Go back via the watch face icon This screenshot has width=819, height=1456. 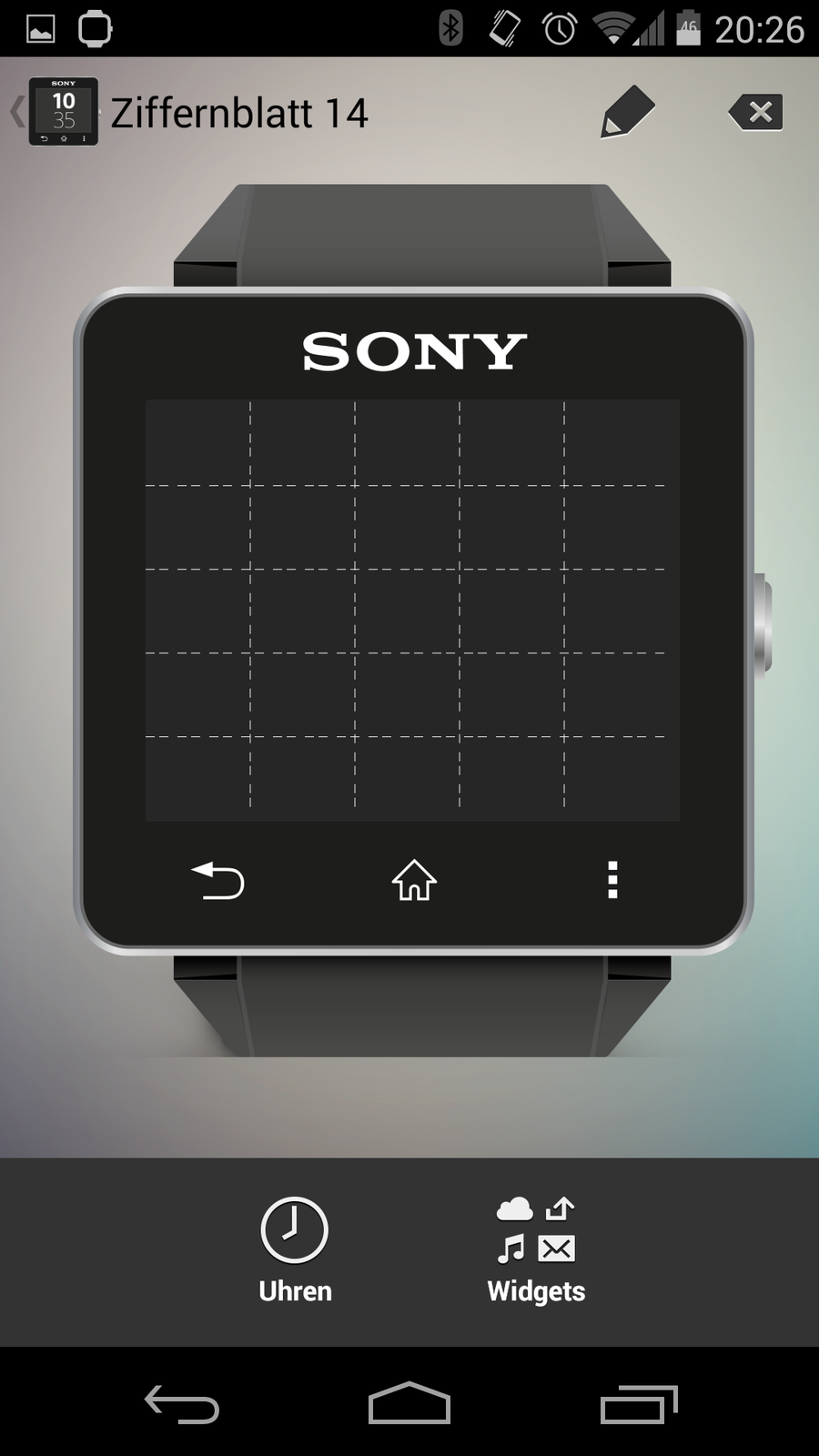[56, 112]
